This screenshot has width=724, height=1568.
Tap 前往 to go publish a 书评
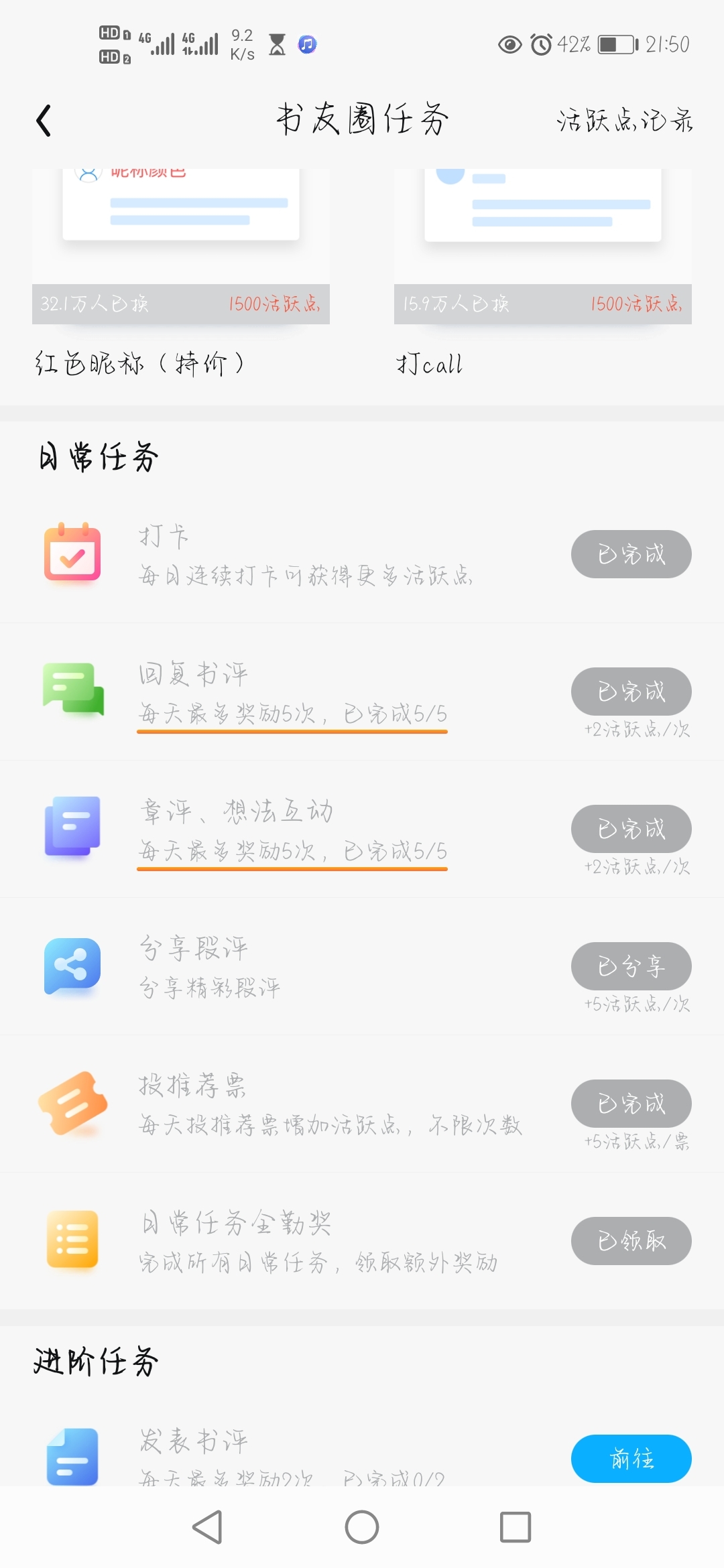tap(631, 1458)
